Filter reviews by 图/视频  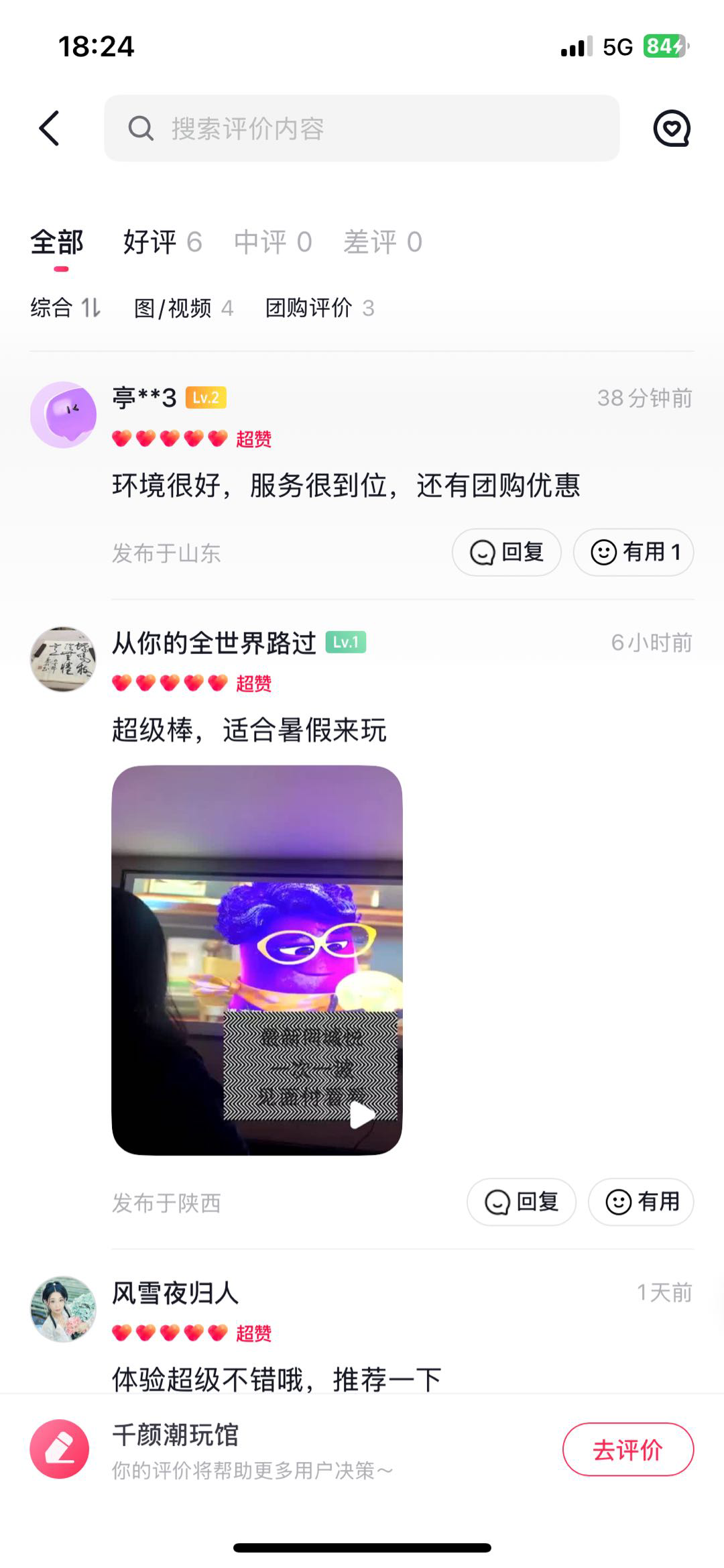184,308
